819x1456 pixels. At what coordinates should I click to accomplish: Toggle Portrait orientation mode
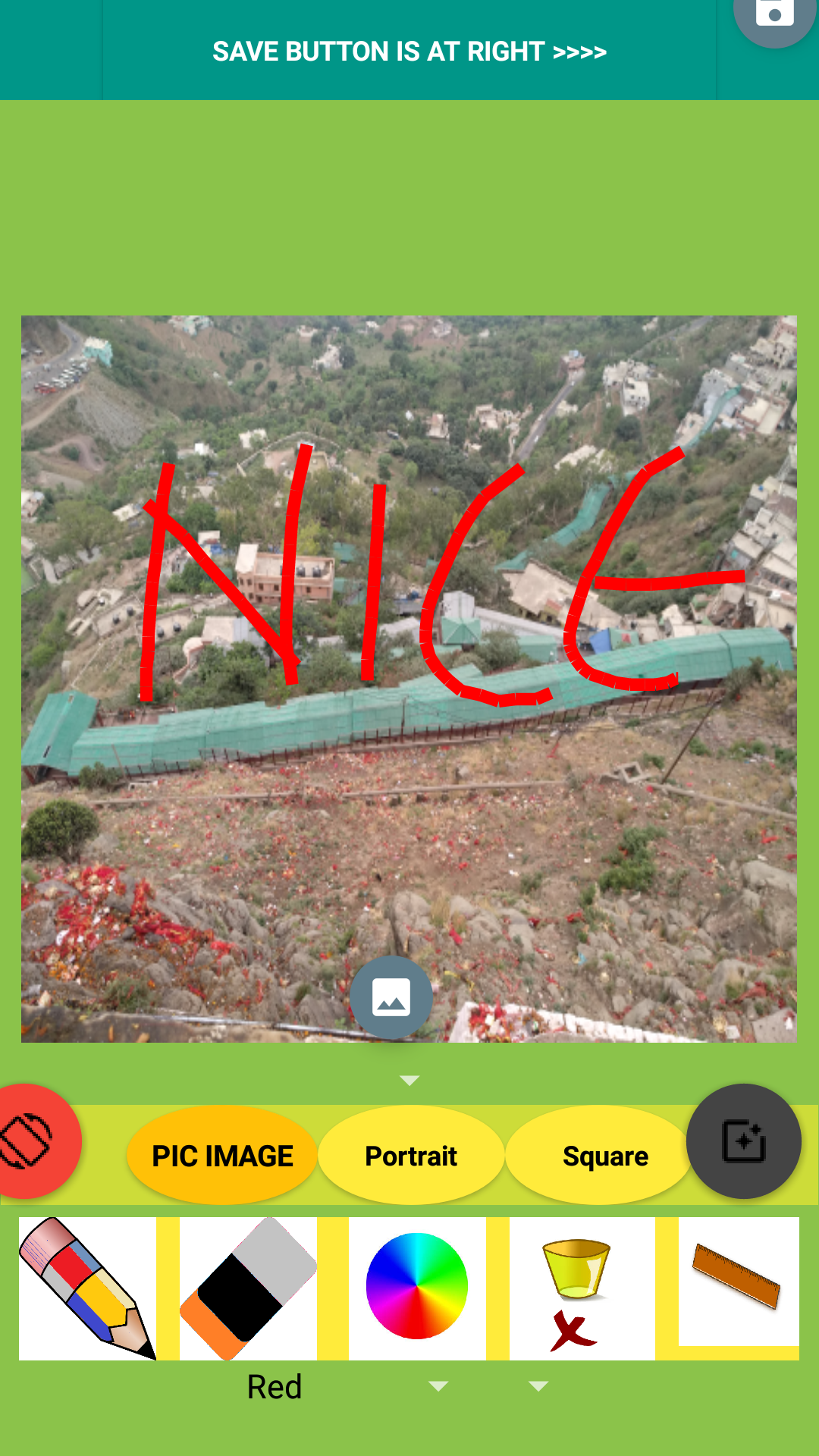[x=411, y=1156]
